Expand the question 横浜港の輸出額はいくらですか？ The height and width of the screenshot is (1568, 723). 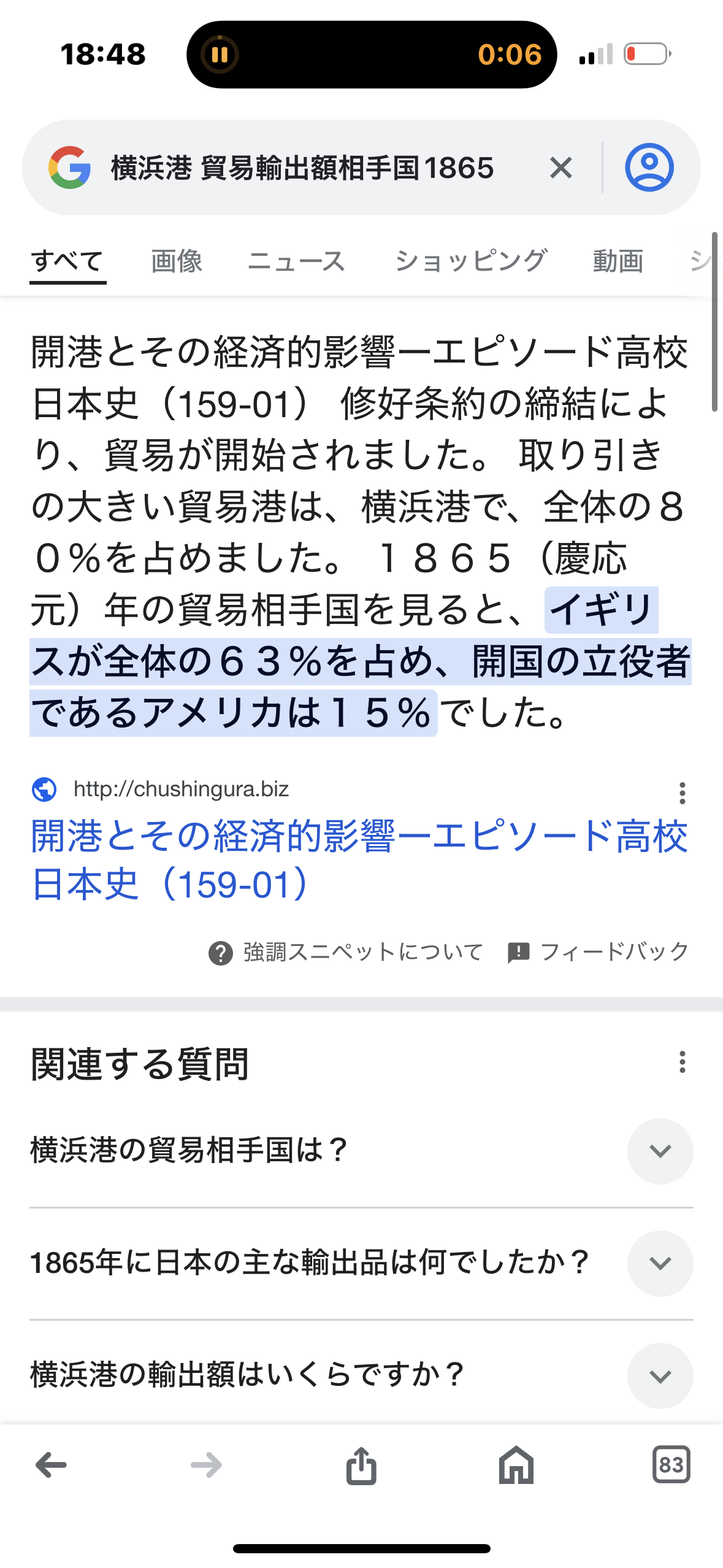click(660, 1375)
